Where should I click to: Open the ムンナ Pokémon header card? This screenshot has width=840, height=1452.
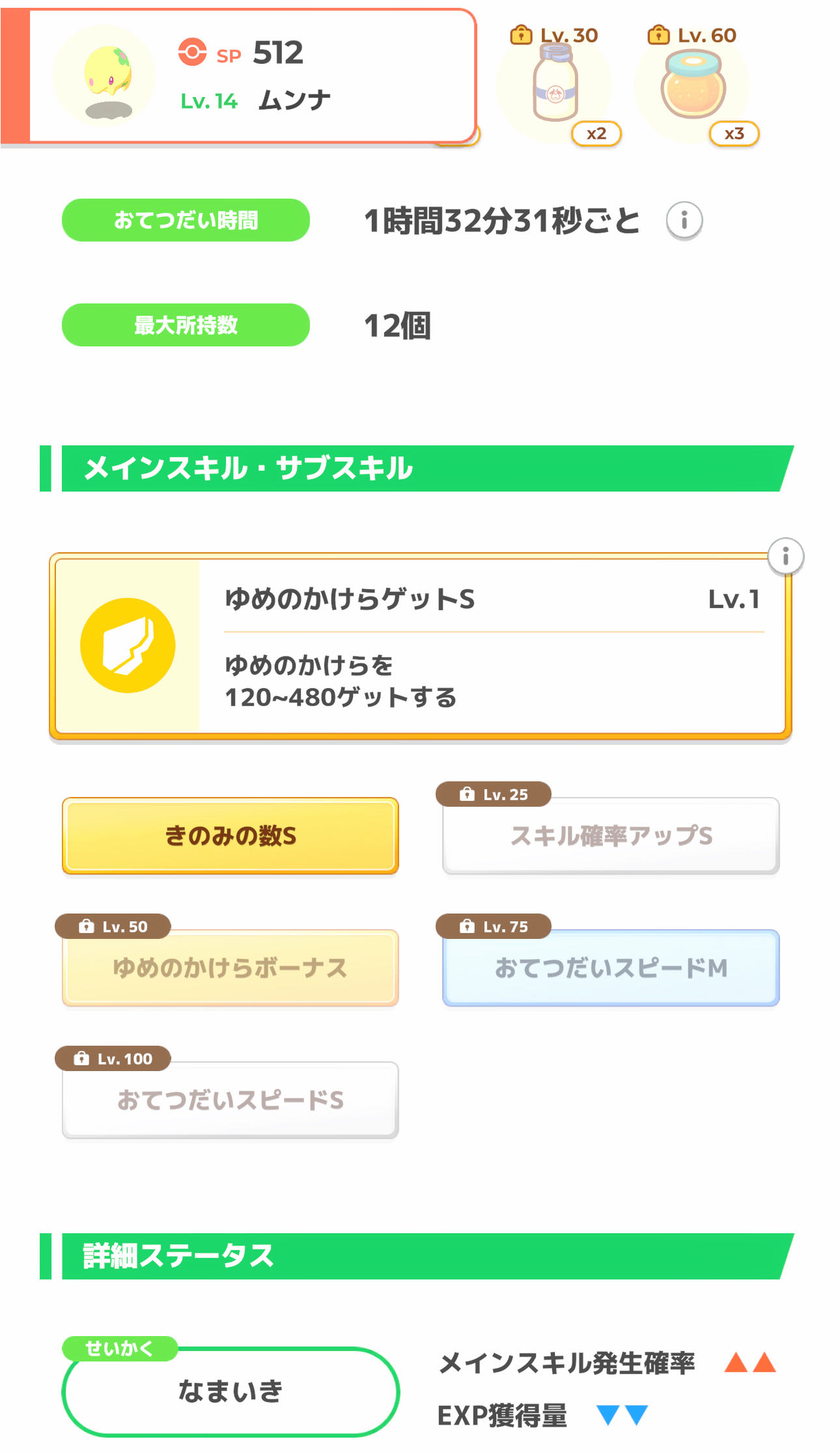[253, 76]
